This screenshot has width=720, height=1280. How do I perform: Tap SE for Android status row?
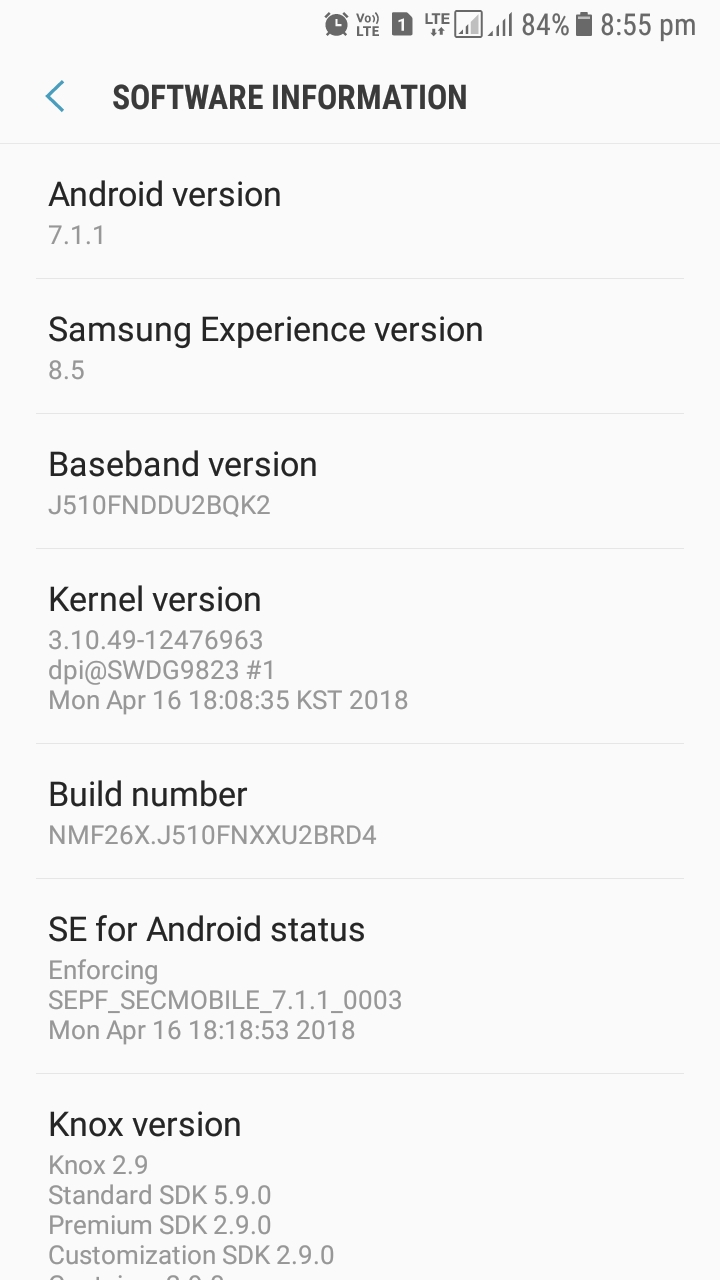[x=360, y=977]
